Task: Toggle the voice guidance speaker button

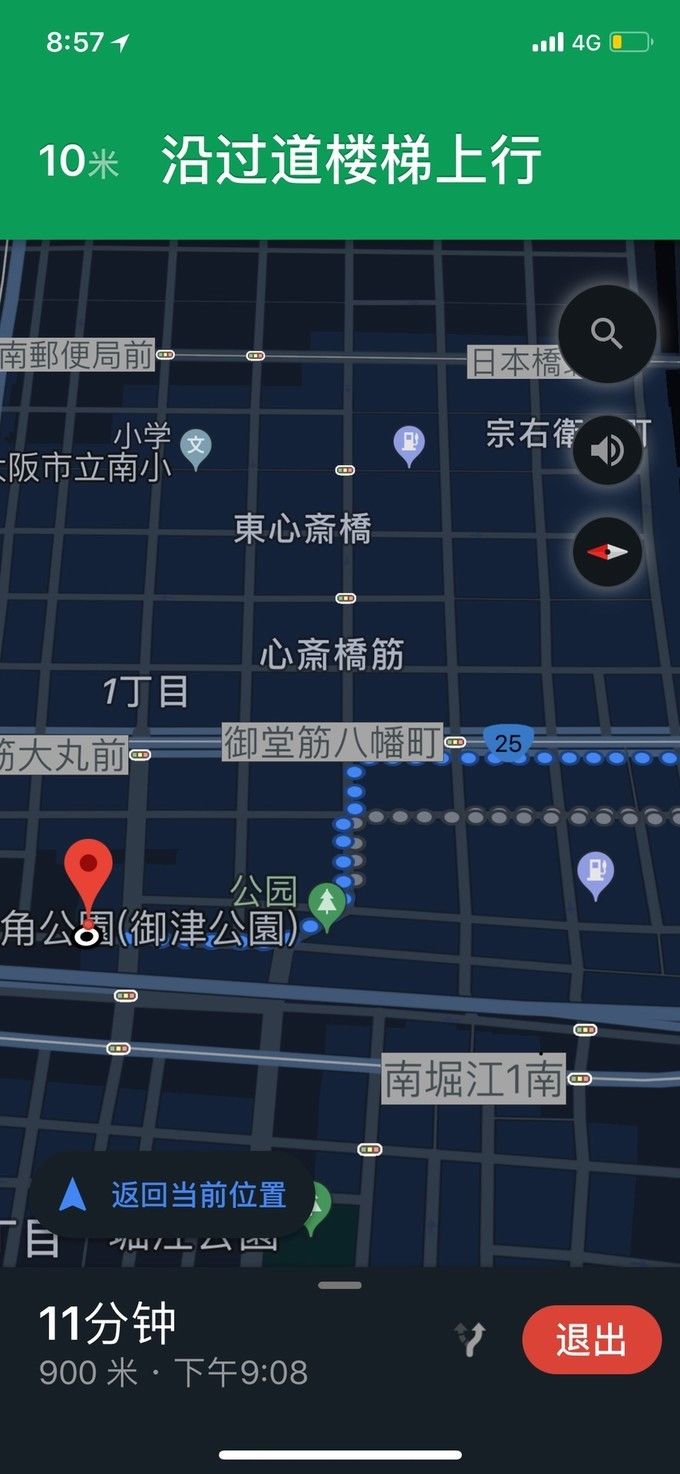Action: coord(607,451)
